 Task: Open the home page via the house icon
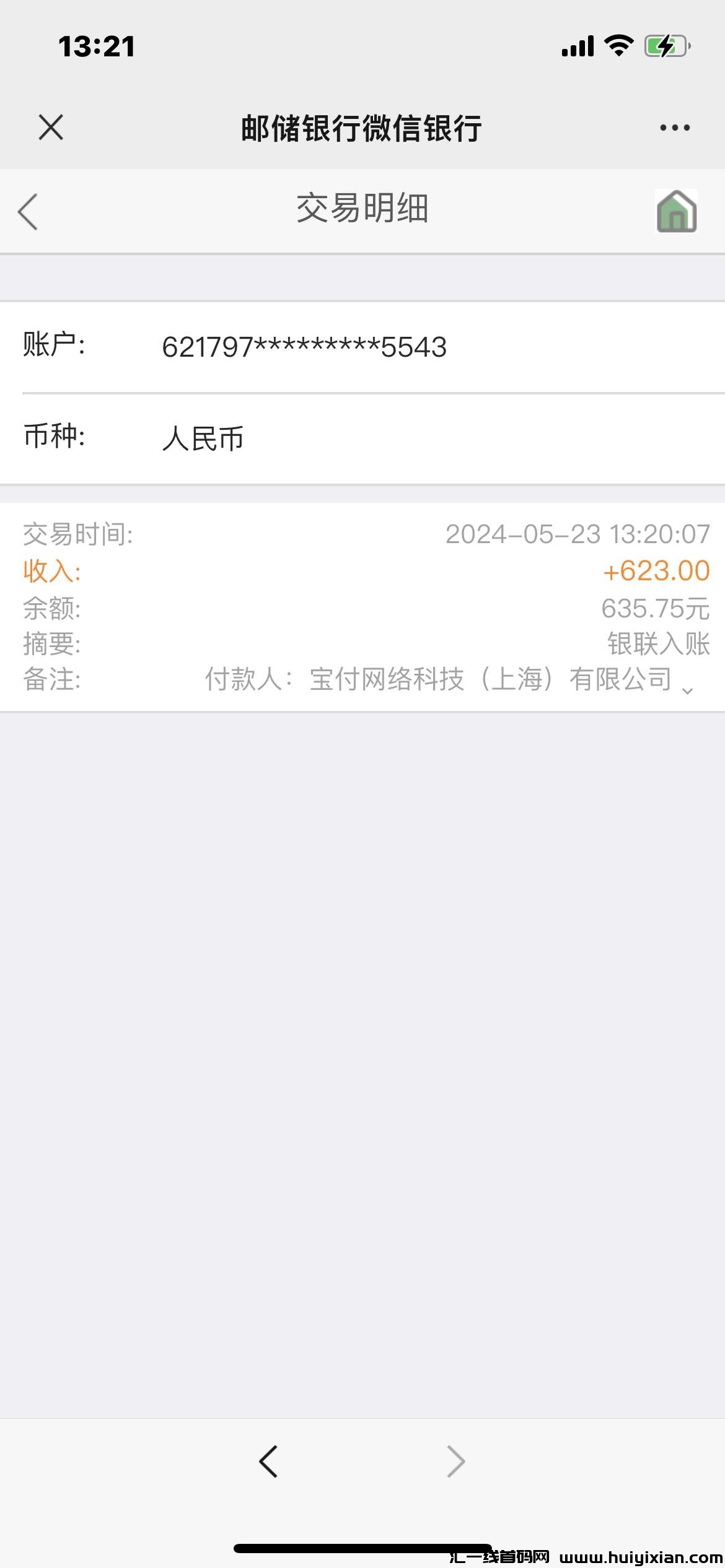pyautogui.click(x=675, y=212)
